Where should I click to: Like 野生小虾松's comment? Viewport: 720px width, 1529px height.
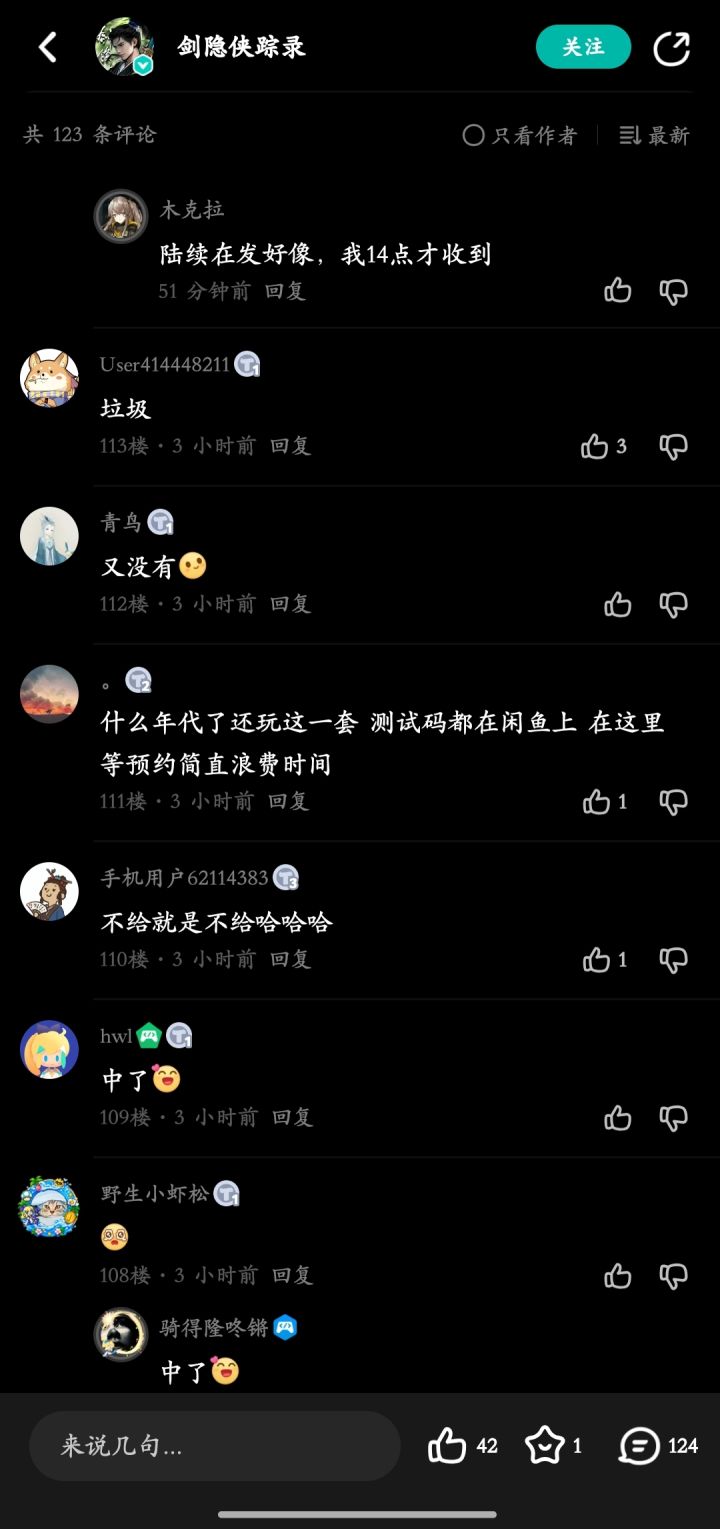[618, 1276]
